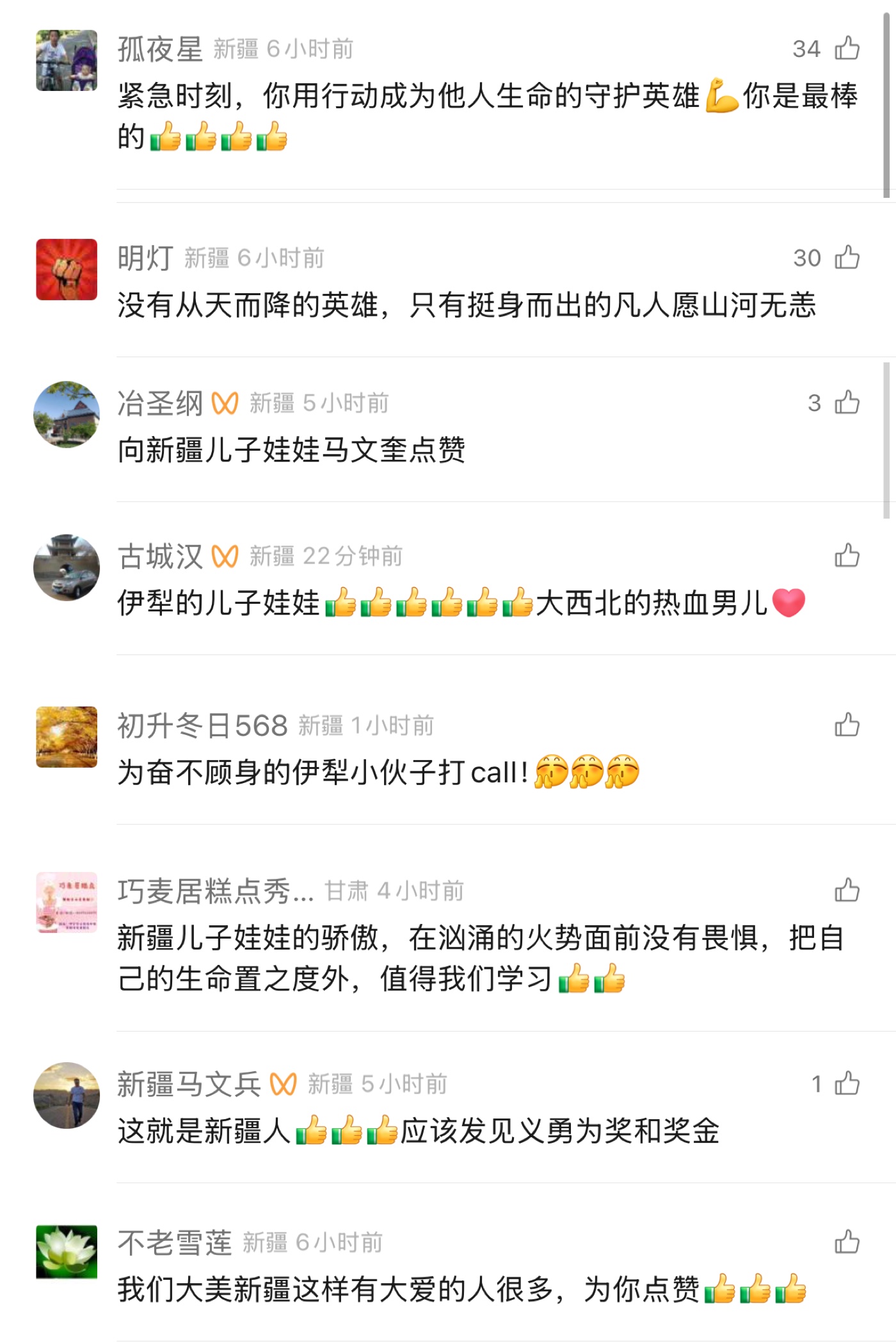Image resolution: width=896 pixels, height=1342 pixels.
Task: Like 巧麦居糕点秀's comment
Action: pos(847,891)
